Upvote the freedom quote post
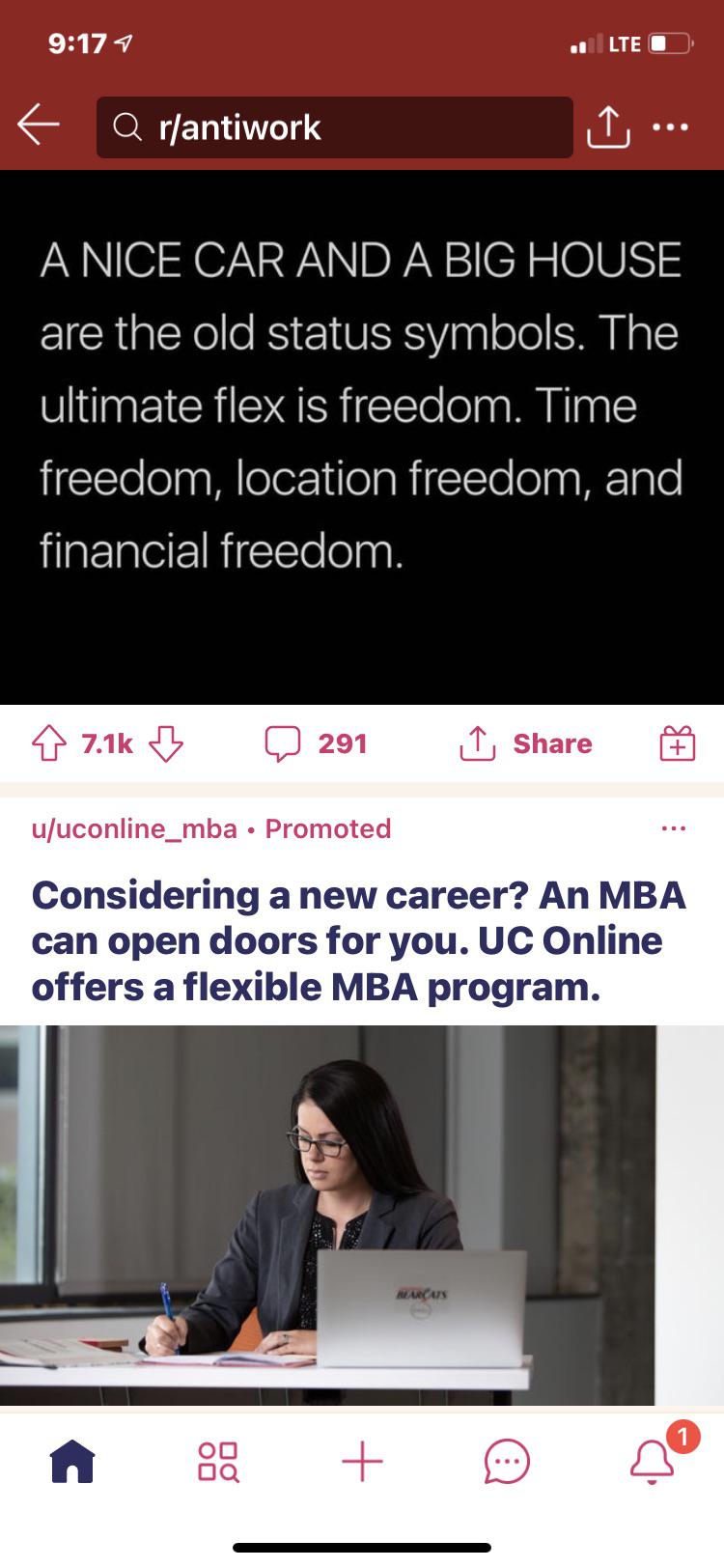Image resolution: width=724 pixels, height=1568 pixels. click(50, 743)
